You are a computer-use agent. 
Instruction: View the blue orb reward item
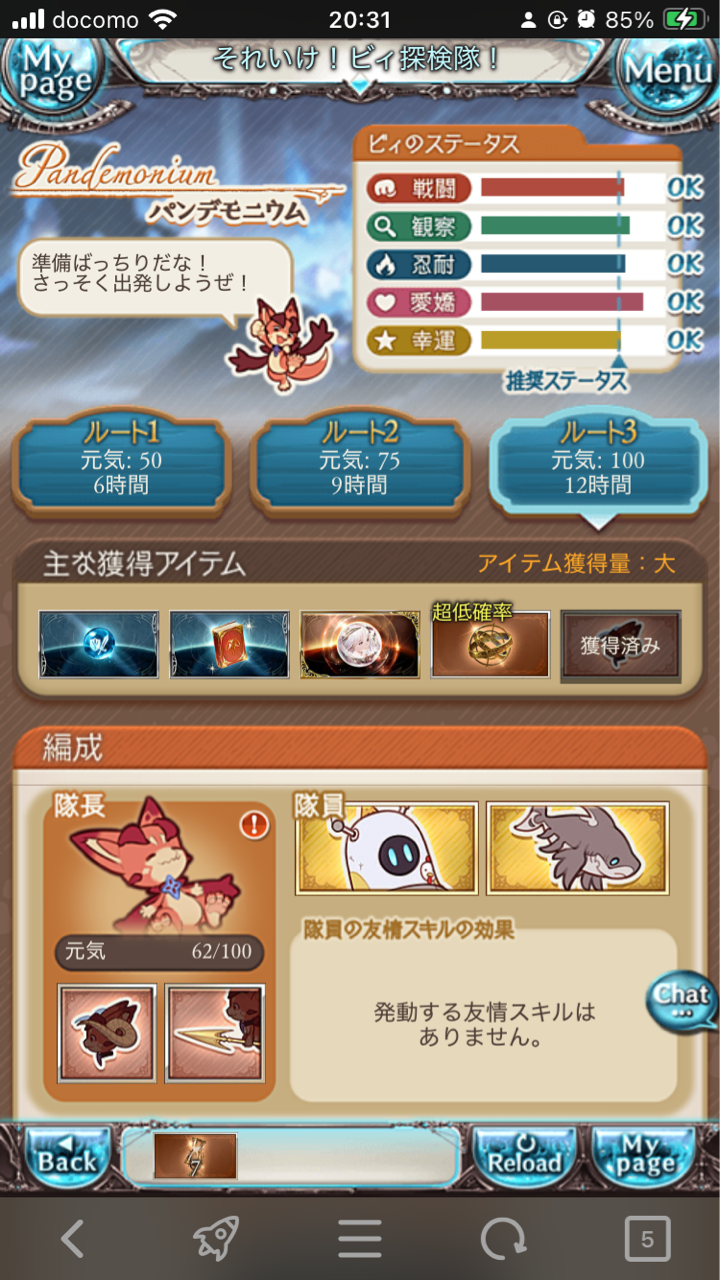click(x=99, y=645)
